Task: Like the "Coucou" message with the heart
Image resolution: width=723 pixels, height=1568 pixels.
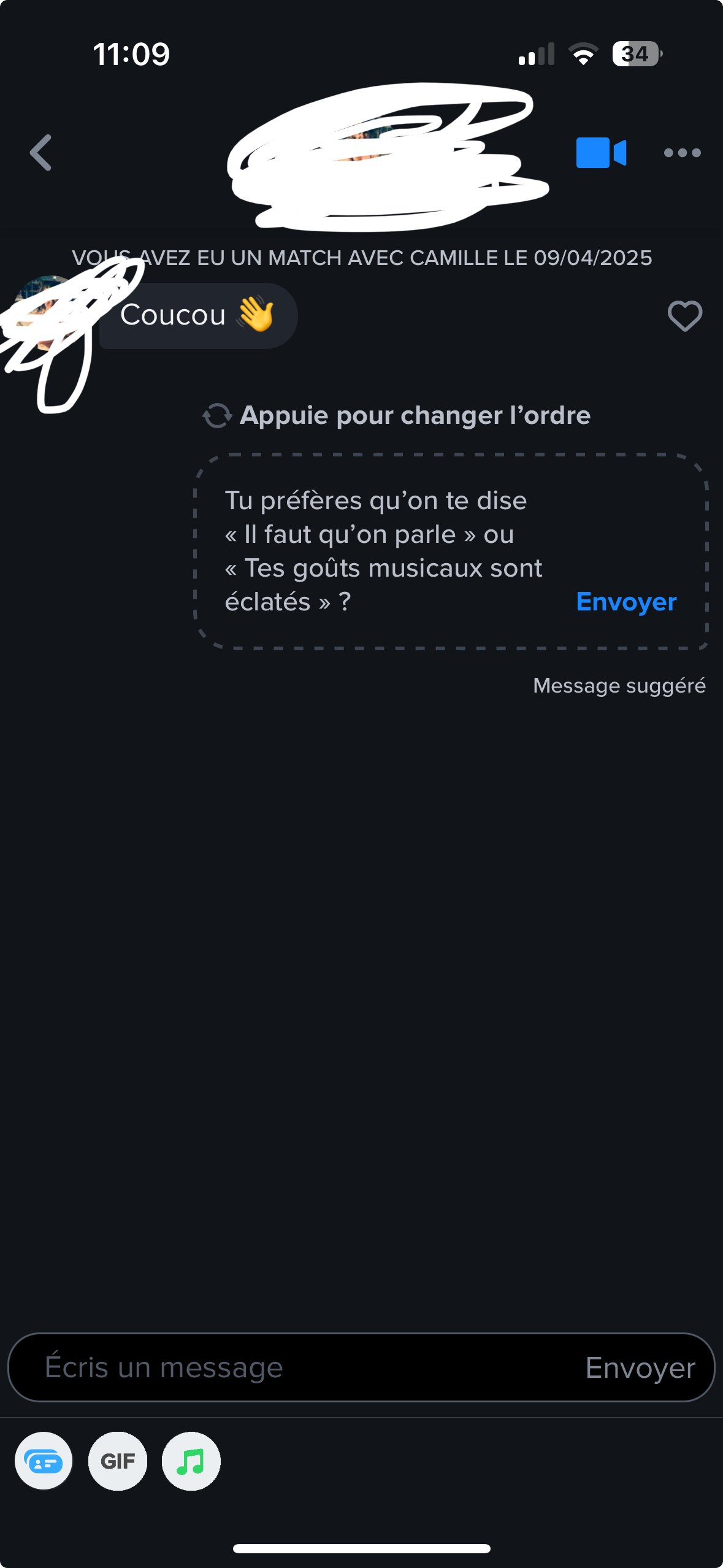Action: coord(684,316)
